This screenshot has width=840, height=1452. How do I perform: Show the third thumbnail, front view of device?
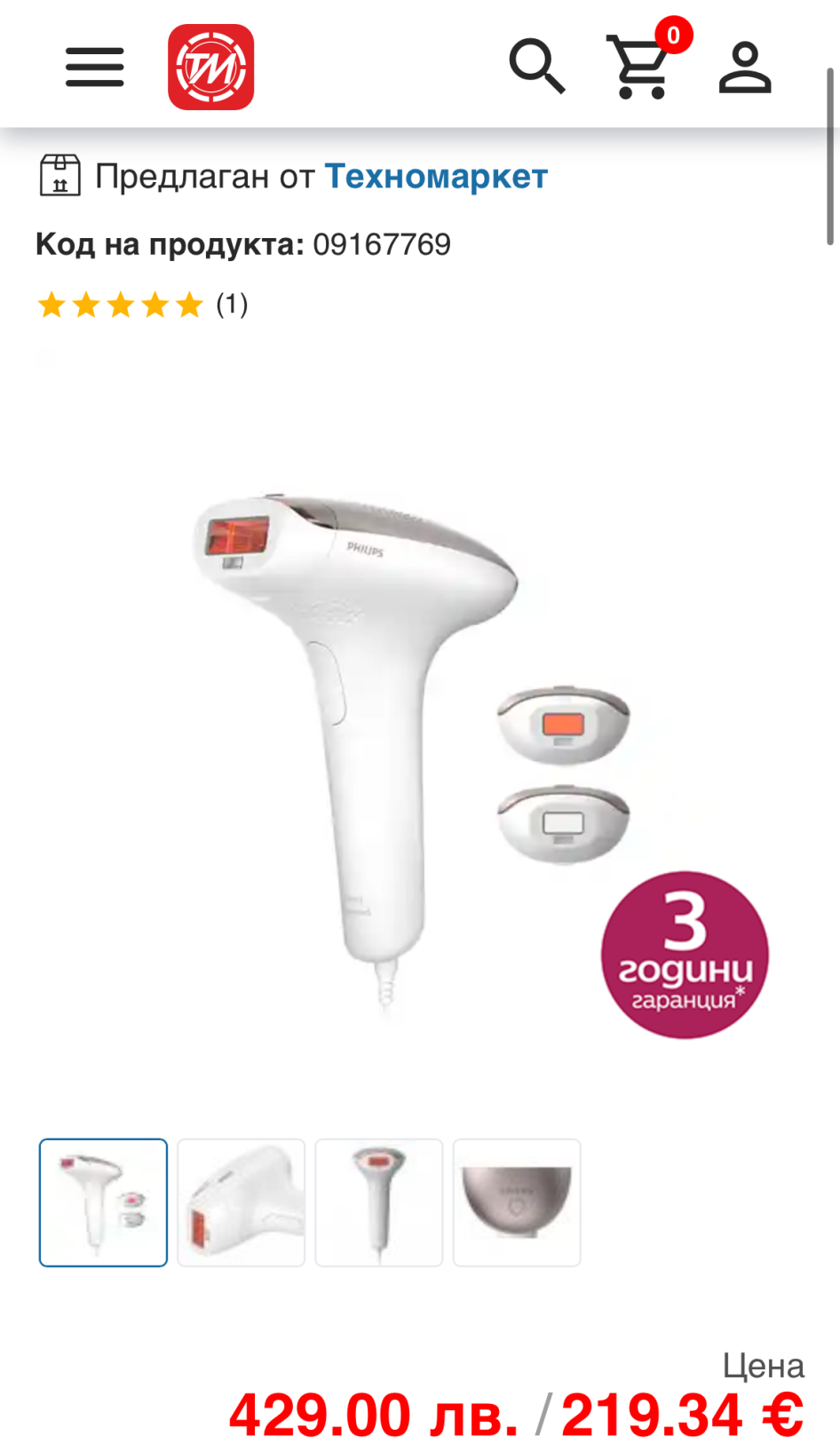(x=379, y=1202)
